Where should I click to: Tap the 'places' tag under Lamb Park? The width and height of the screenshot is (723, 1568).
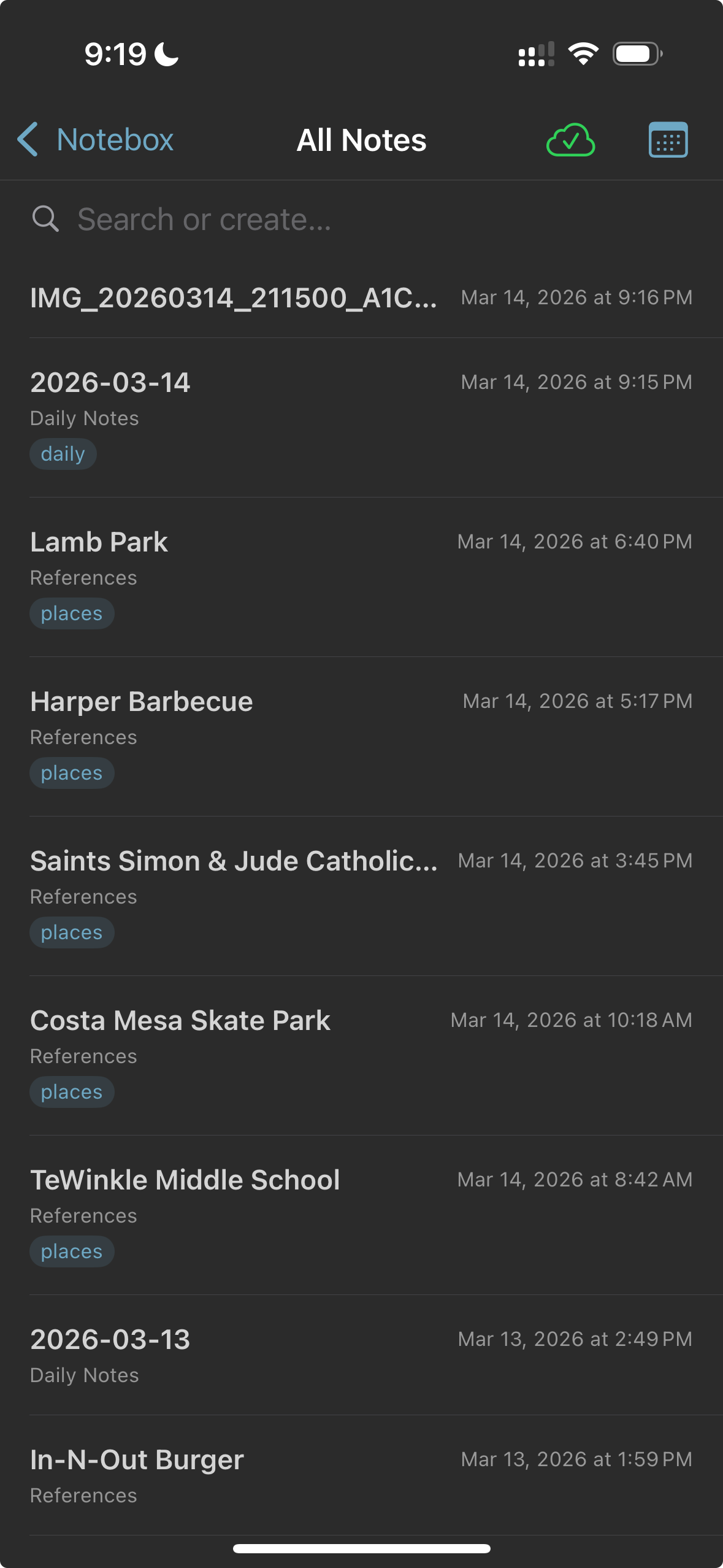tap(71, 613)
